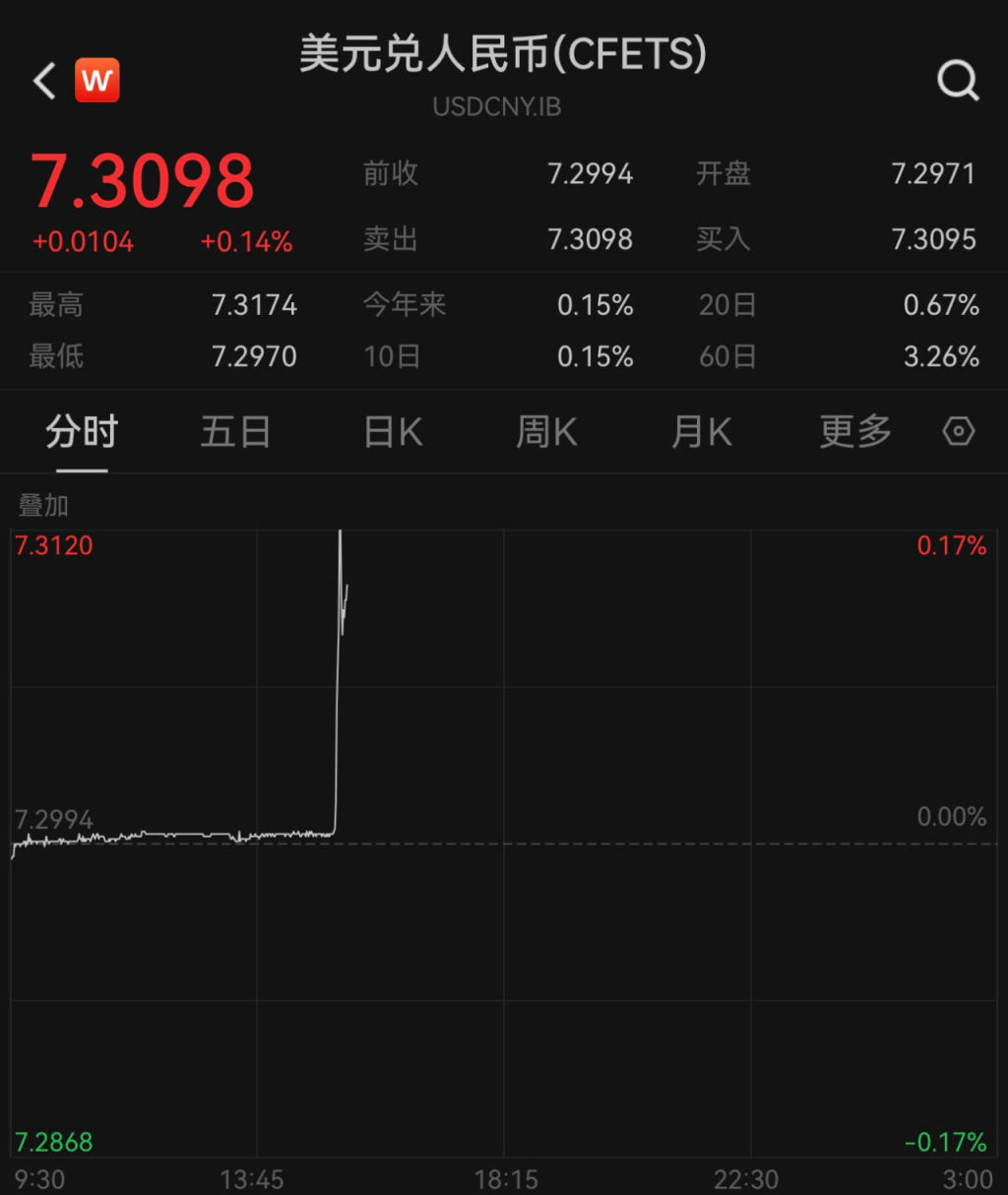The image size is (1008, 1195).
Task: Tap the 最高 value 7.3174
Action: [x=256, y=305]
